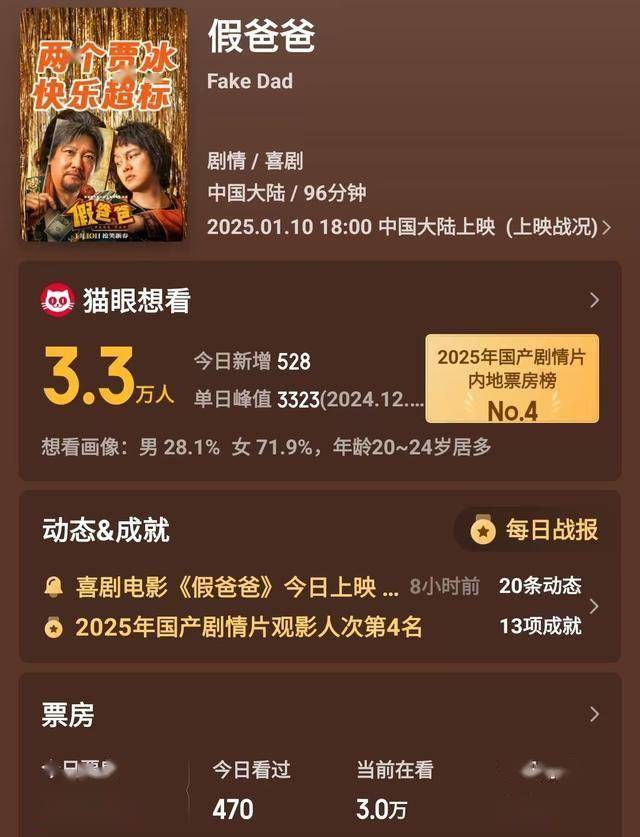Image resolution: width=640 pixels, height=837 pixels.
Task: Open the 猫眼想看 card chevron
Action: click(594, 301)
